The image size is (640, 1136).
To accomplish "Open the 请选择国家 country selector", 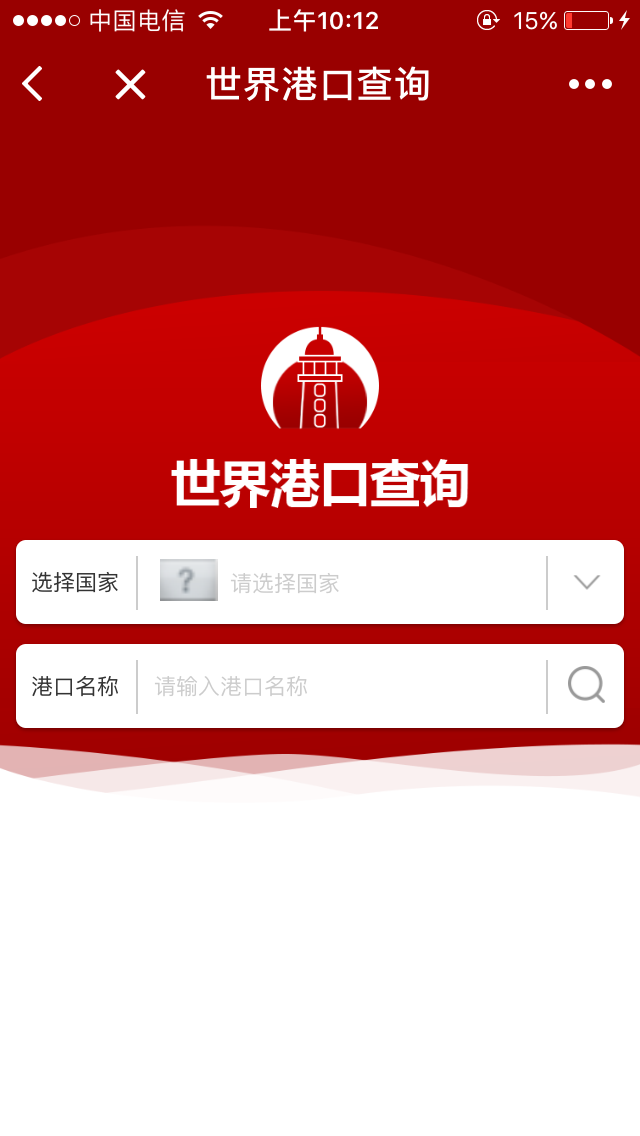I will 340,583.
